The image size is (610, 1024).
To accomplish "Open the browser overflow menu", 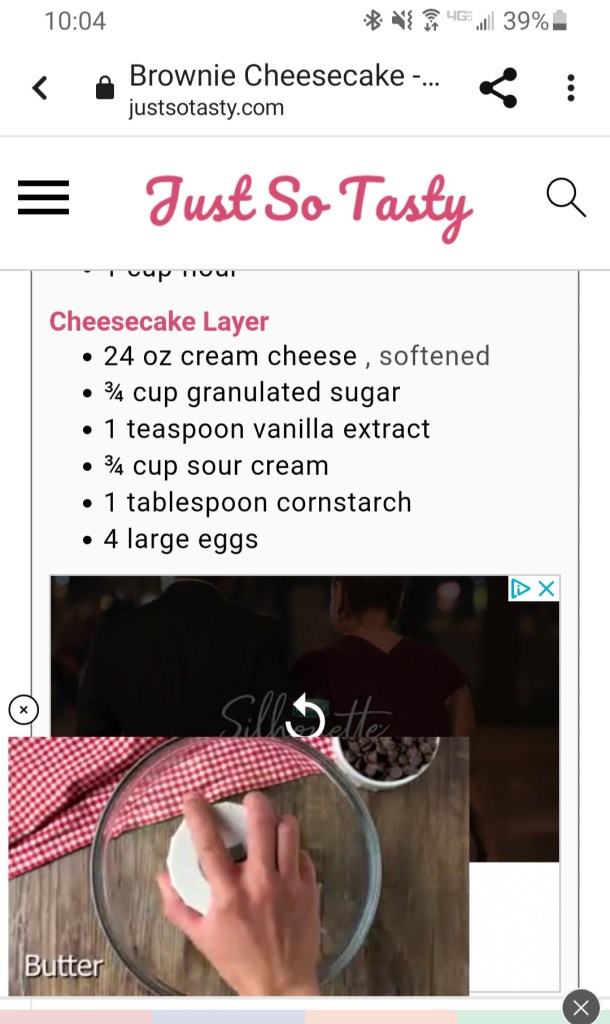I will pyautogui.click(x=570, y=88).
